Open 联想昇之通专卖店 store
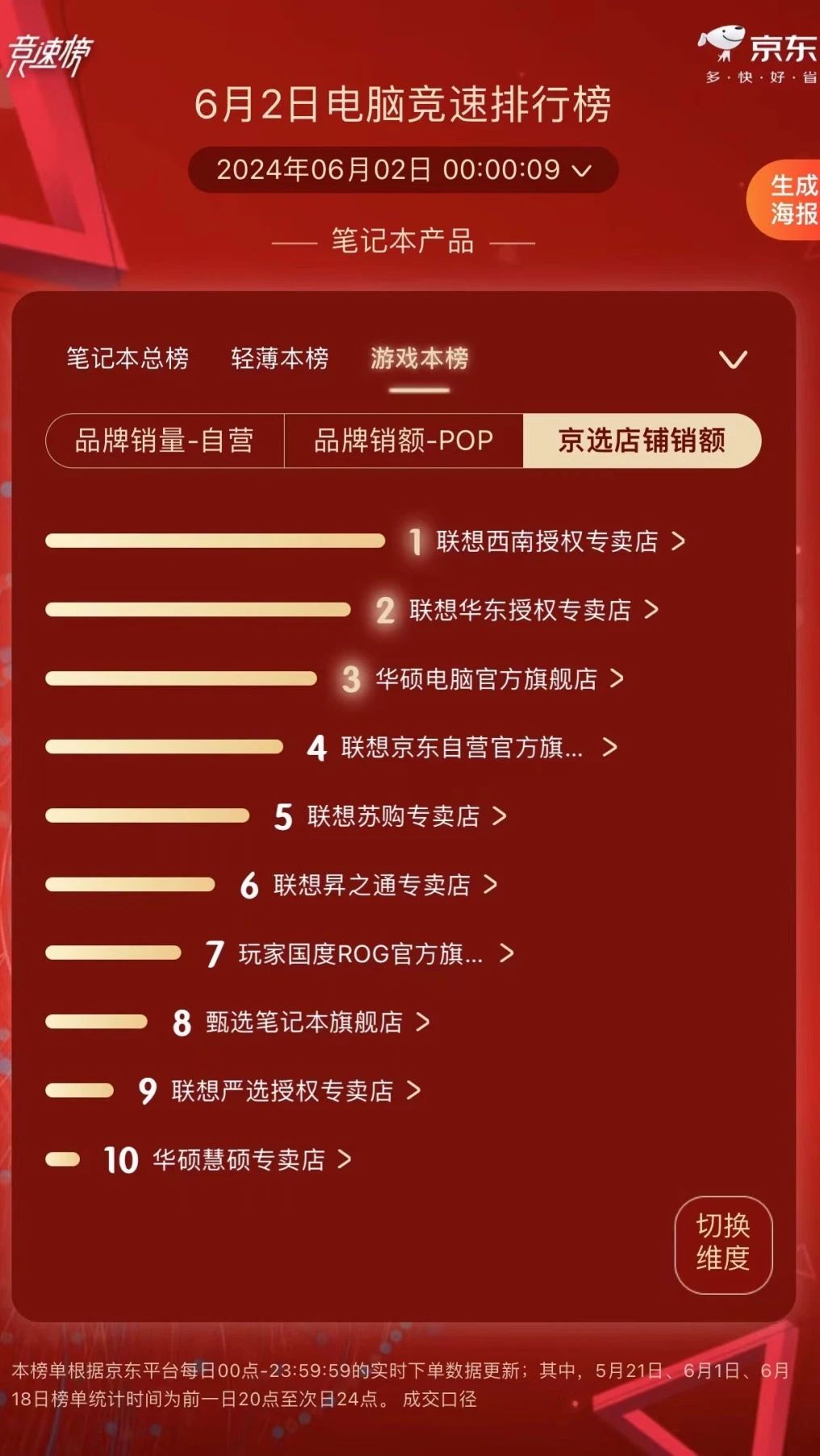 371,885
